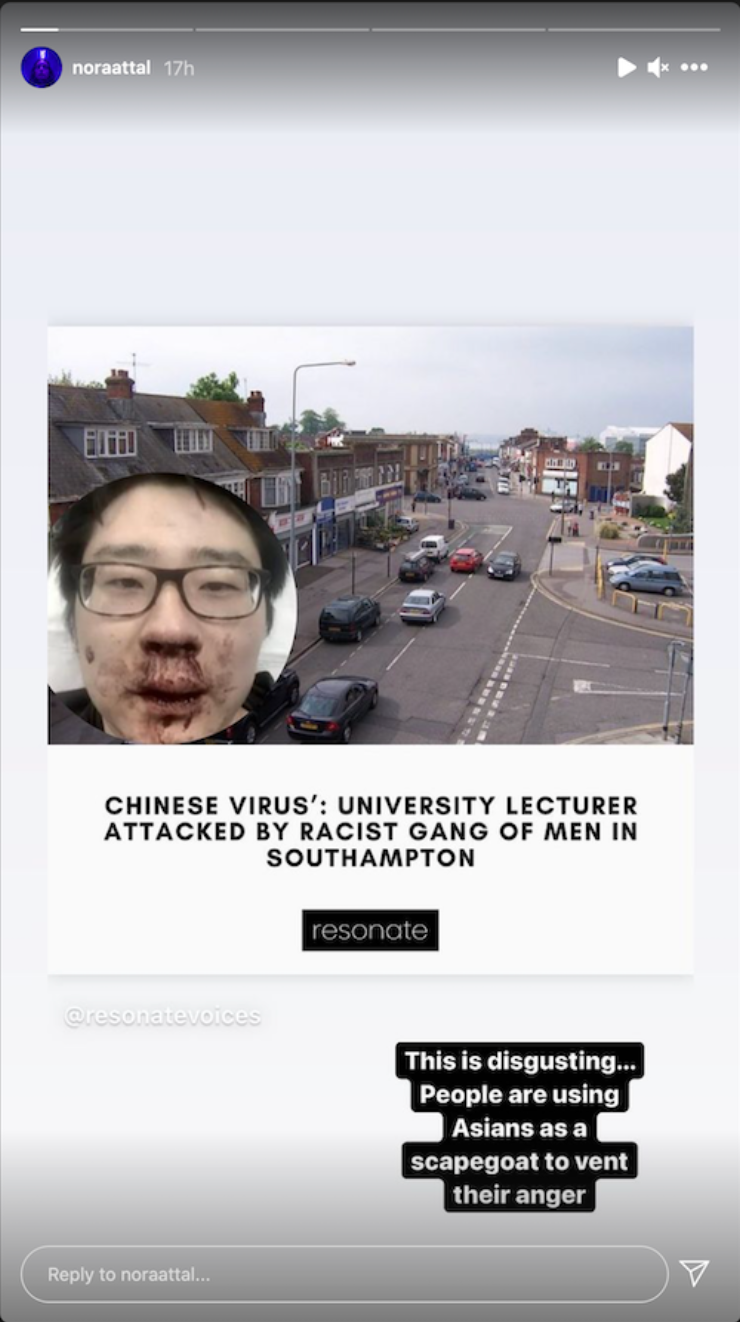The image size is (740, 1322).
Task: Share the story via paper plane icon
Action: [694, 1272]
